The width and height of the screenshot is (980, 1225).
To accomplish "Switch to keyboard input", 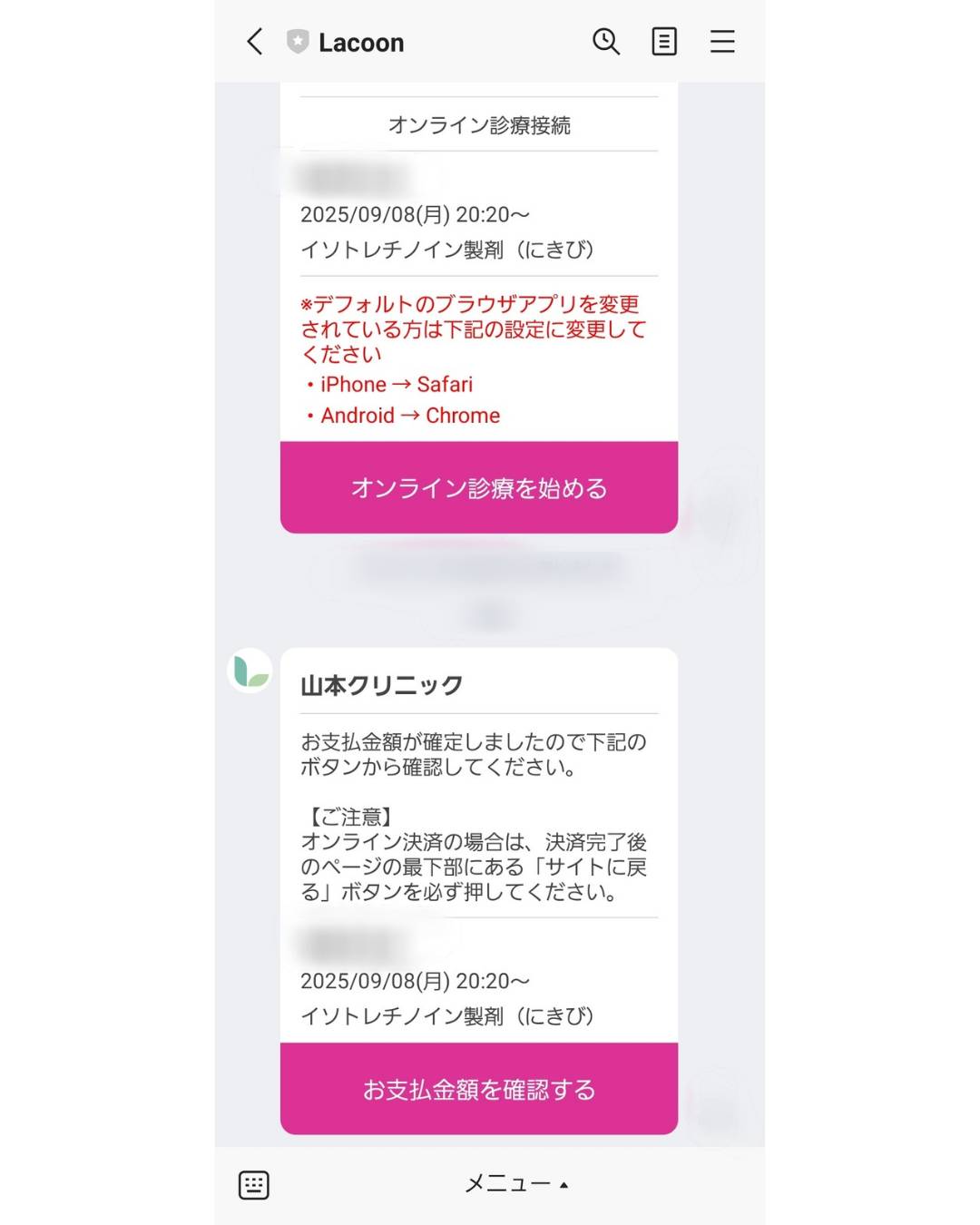I will coord(254,1184).
